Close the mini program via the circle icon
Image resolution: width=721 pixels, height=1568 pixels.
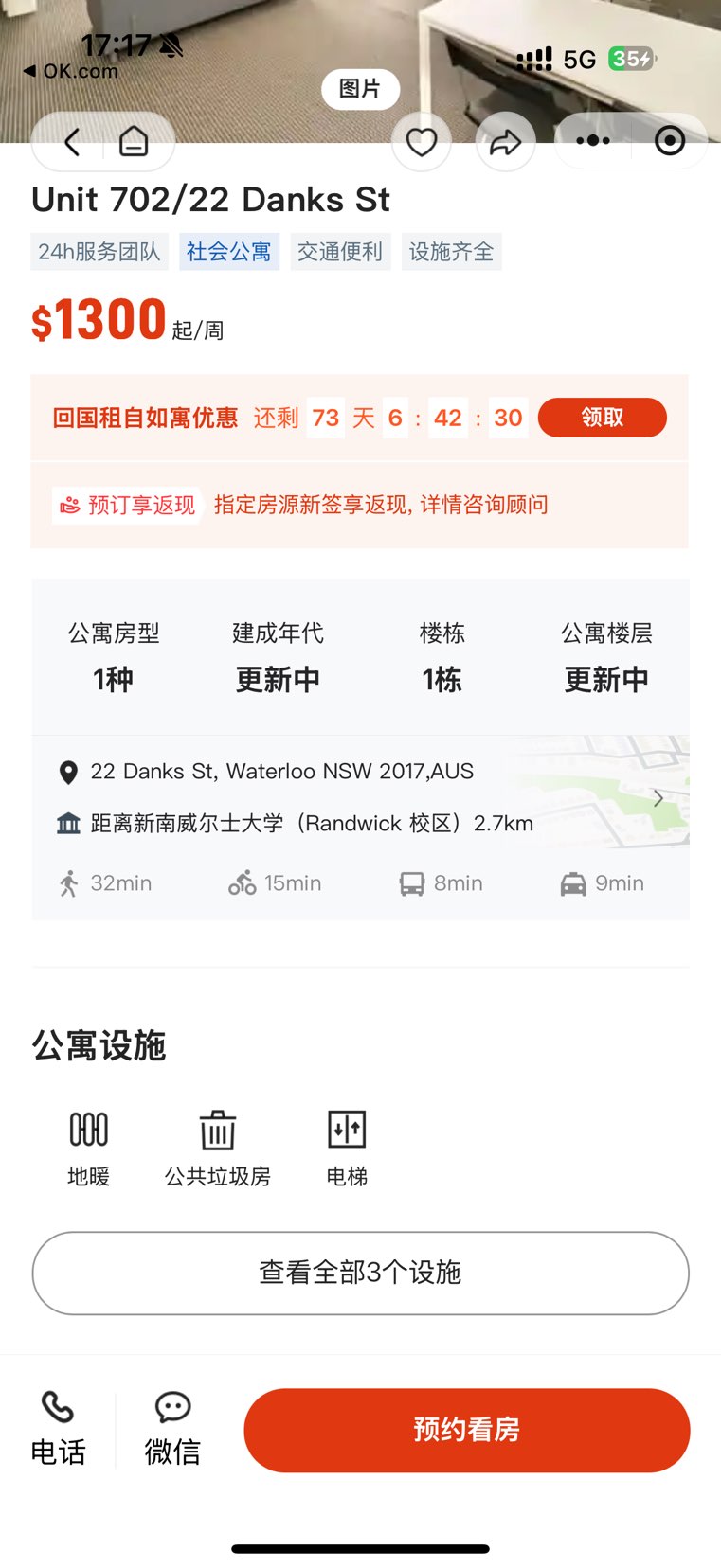[670, 141]
